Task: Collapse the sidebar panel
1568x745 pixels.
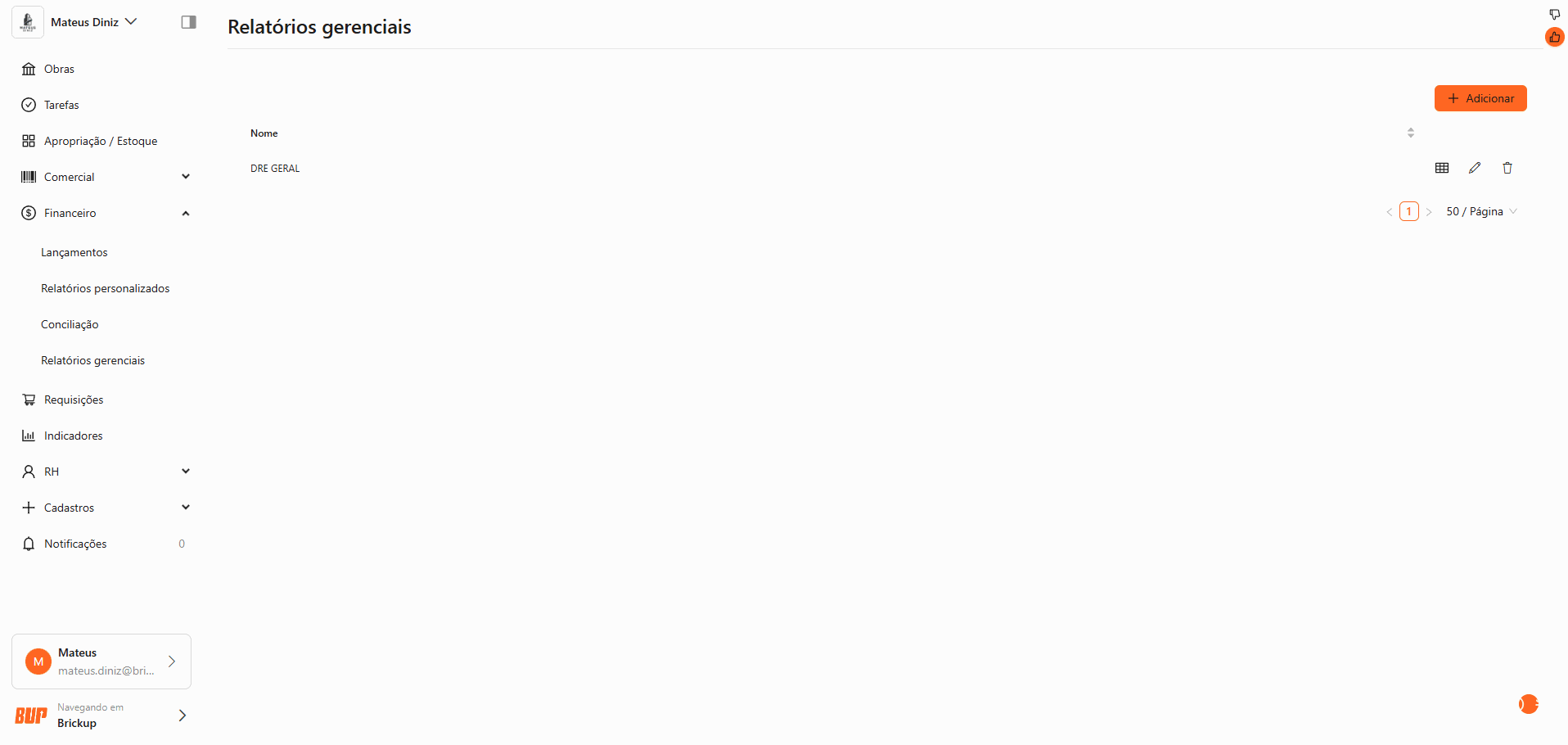Action: tap(188, 22)
